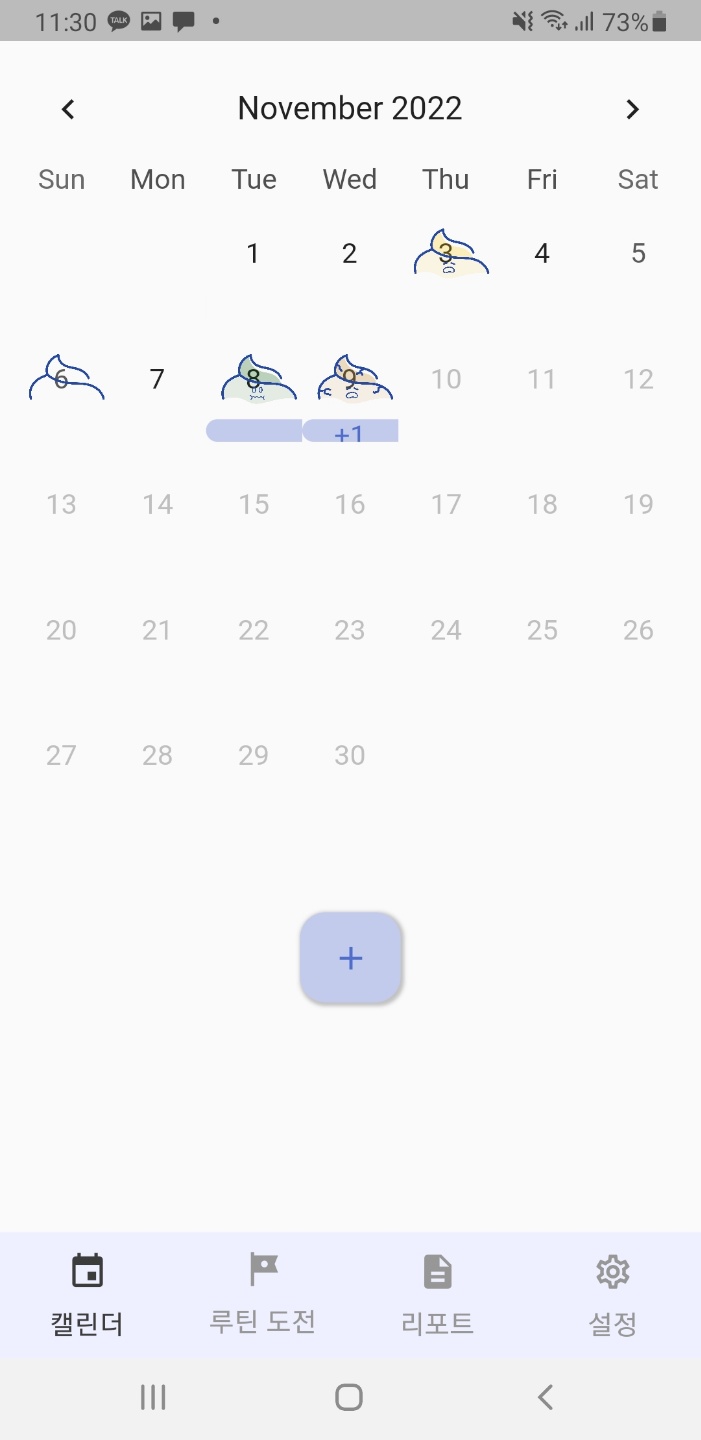
Task: Pick November 30 on the calendar
Action: point(350,756)
